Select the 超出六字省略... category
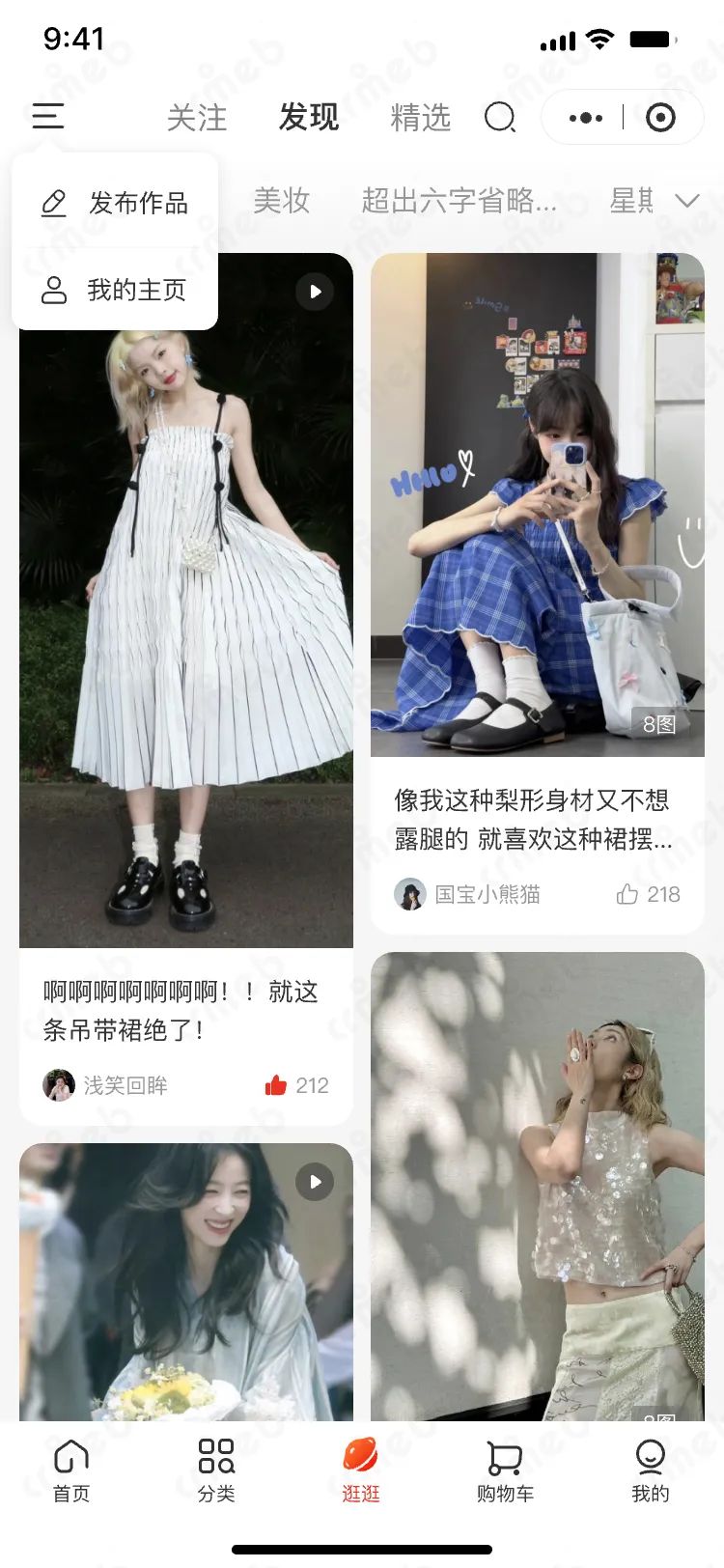This screenshot has width=724, height=1568. 459,201
